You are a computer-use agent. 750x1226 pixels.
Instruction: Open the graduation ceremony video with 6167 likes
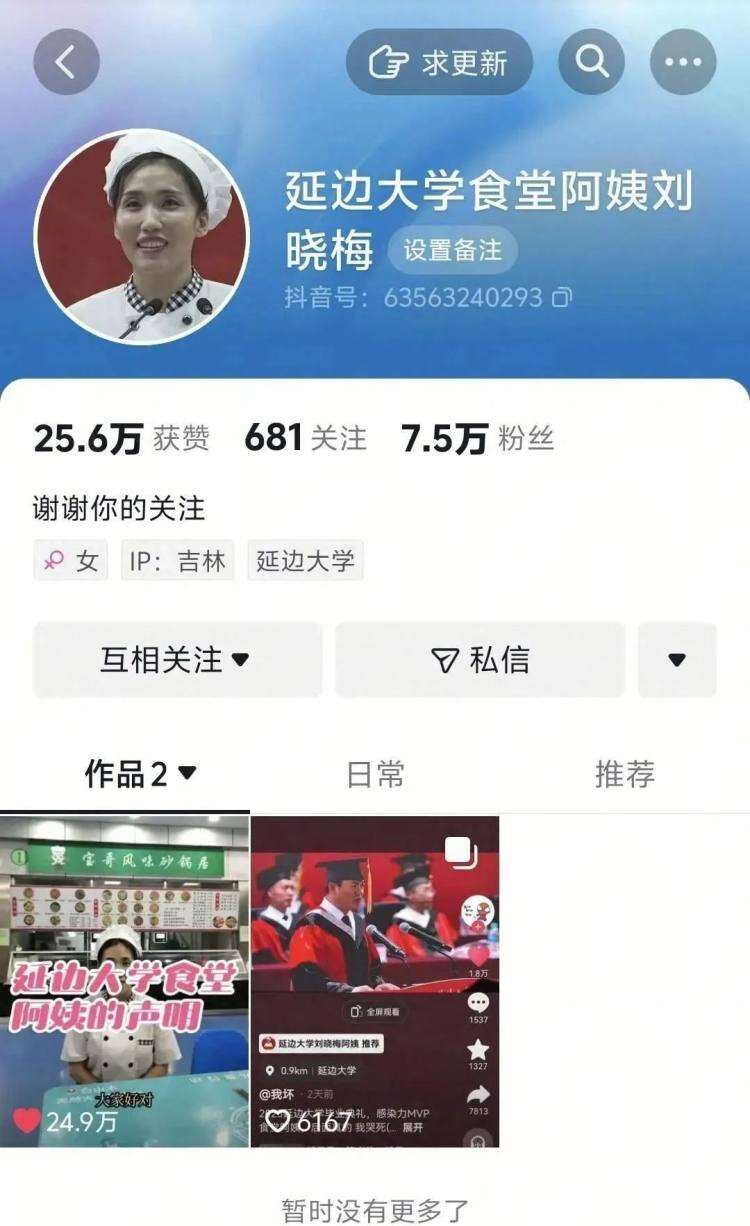374,980
